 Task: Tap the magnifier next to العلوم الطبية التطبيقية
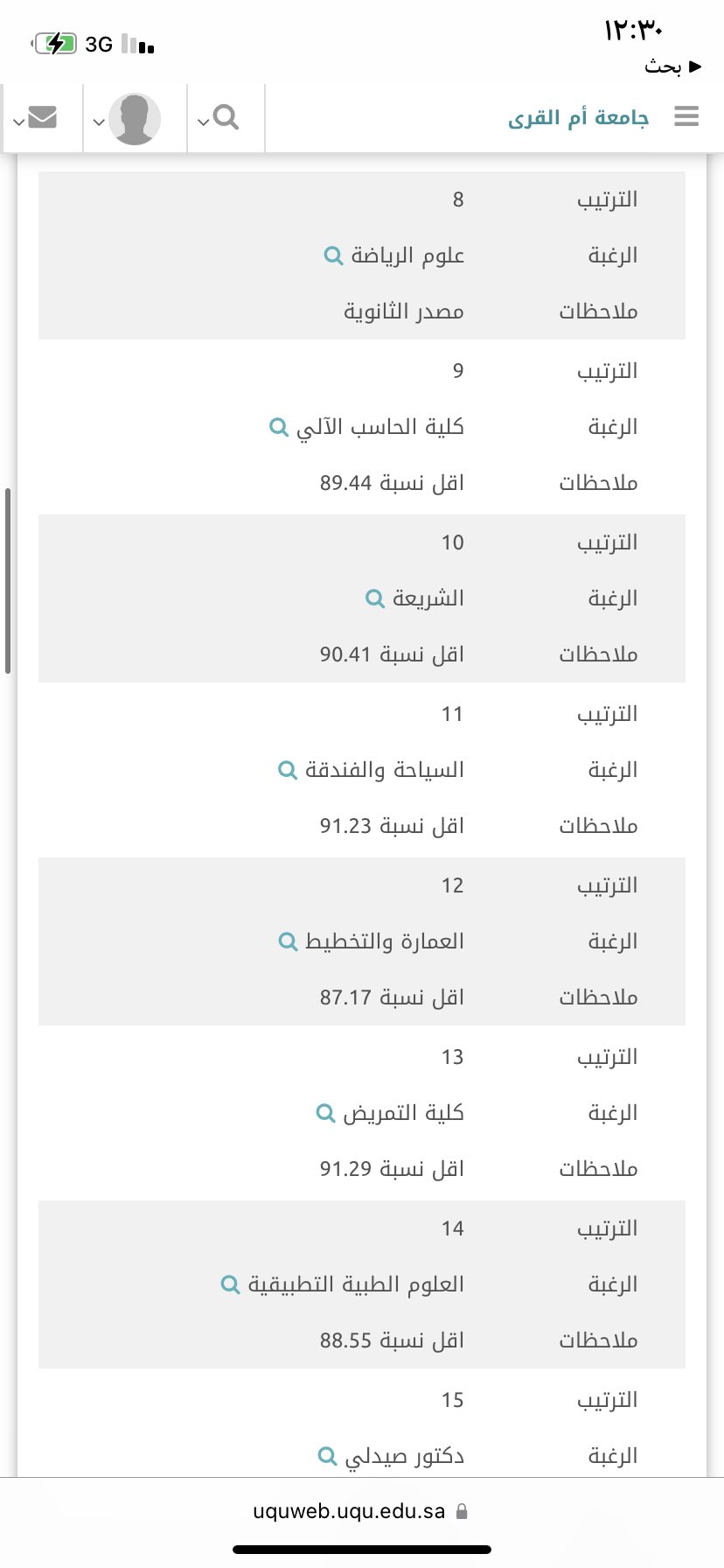[x=230, y=1284]
